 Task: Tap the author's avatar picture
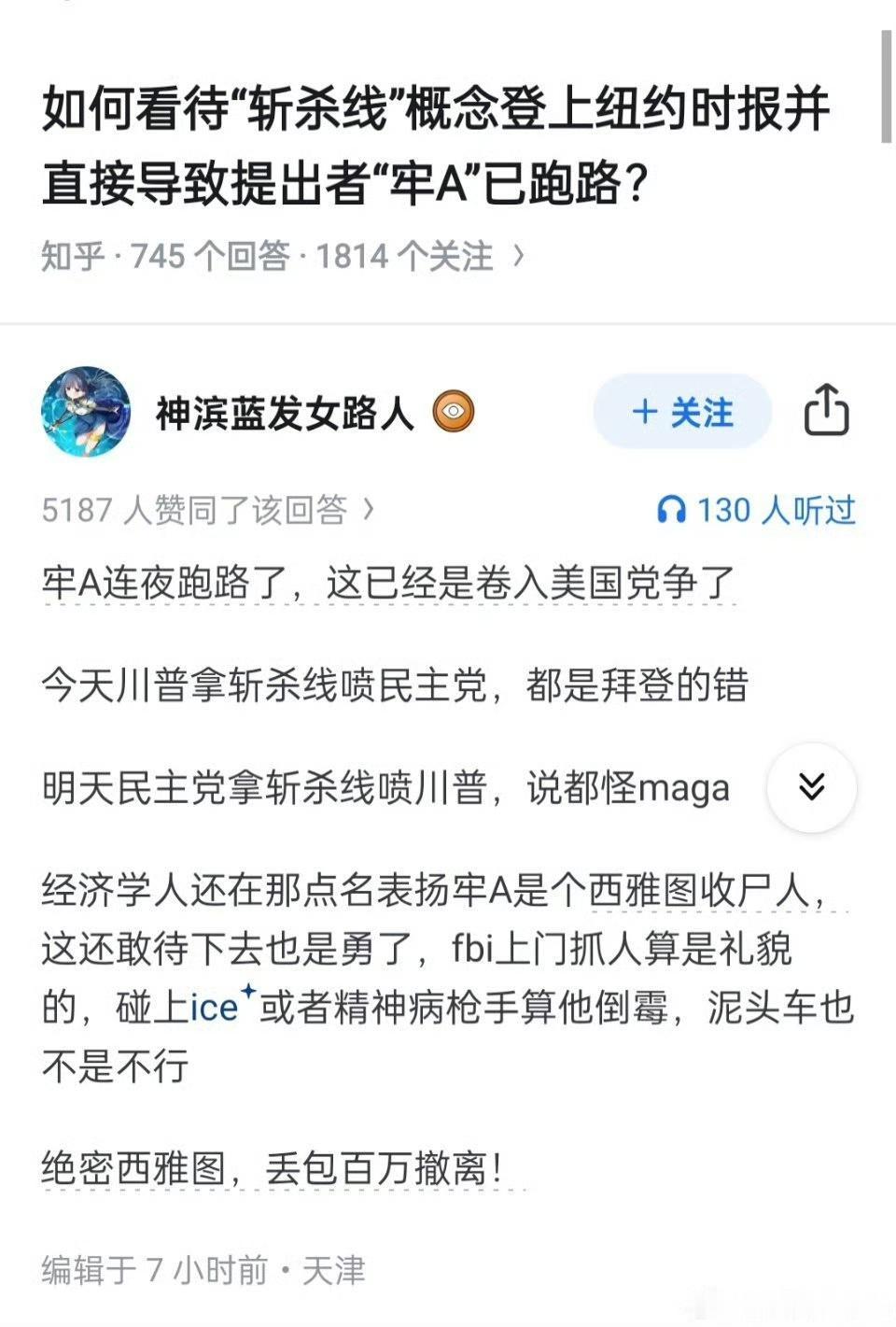[x=84, y=411]
